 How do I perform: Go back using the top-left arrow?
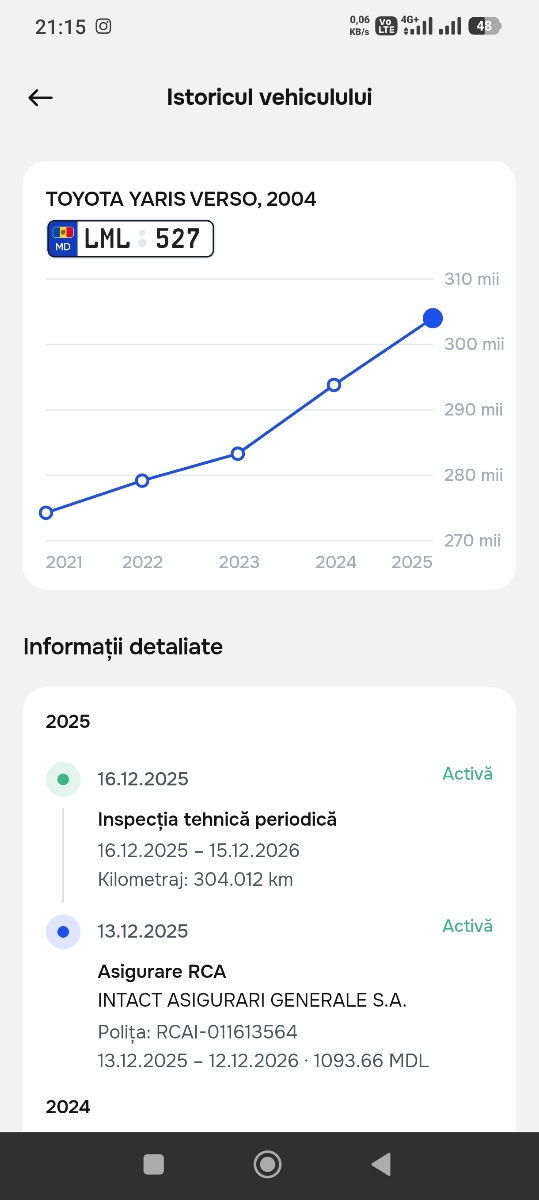point(40,97)
